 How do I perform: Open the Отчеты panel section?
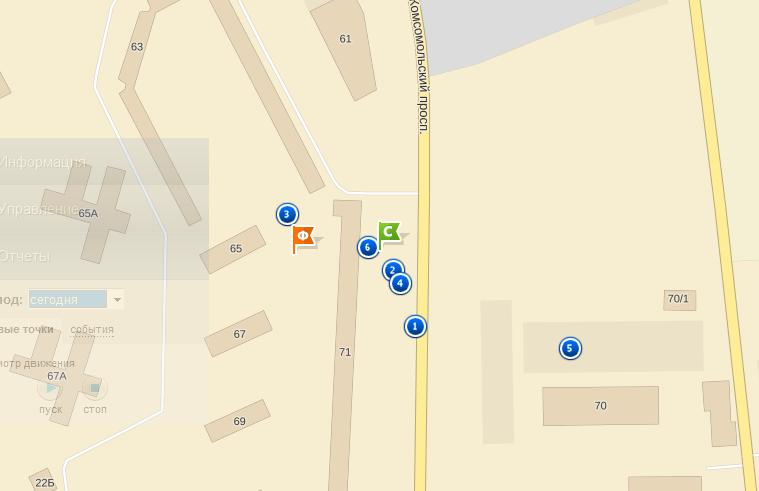[40, 256]
